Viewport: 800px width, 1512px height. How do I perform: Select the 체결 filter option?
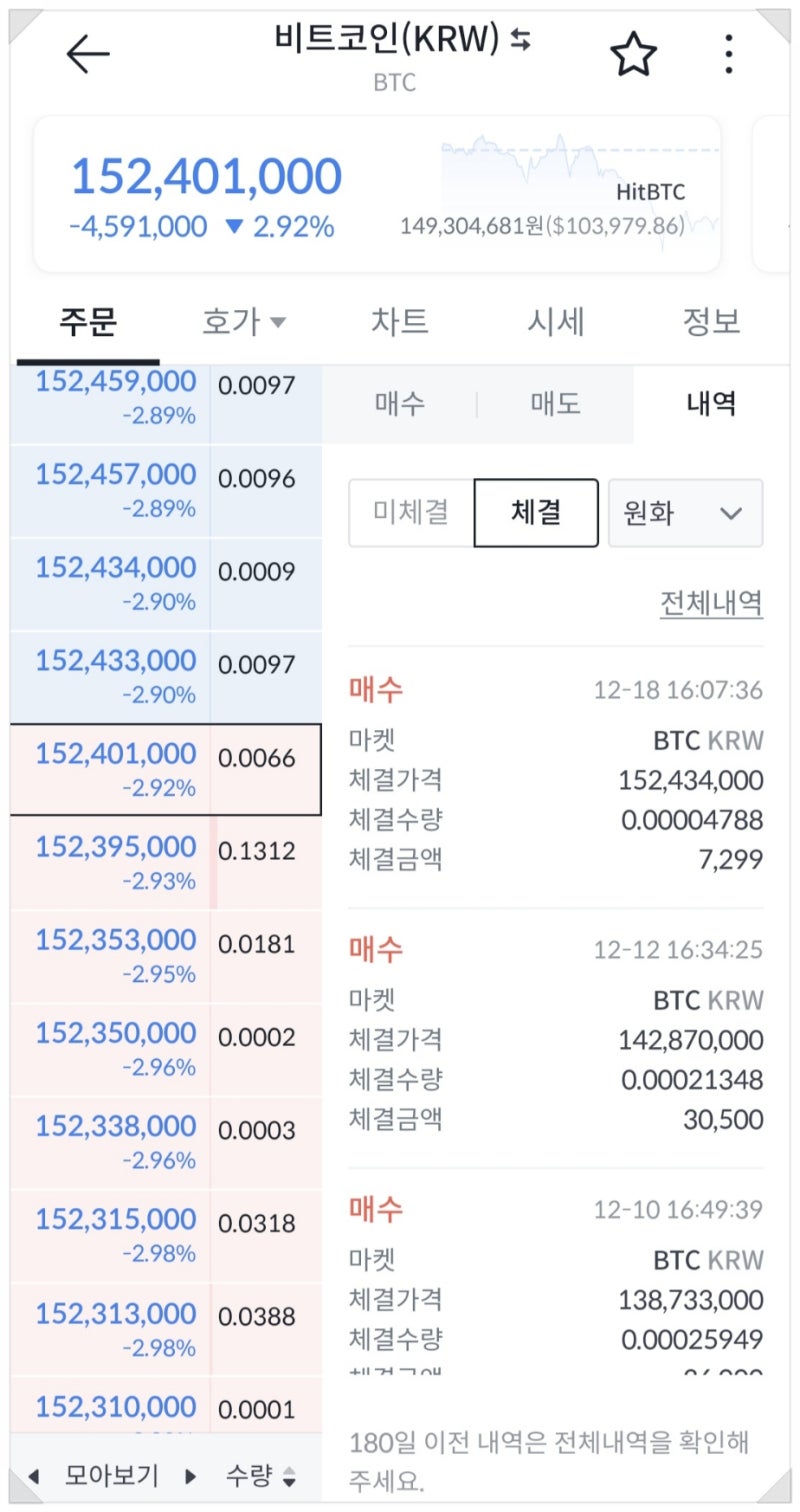(536, 512)
